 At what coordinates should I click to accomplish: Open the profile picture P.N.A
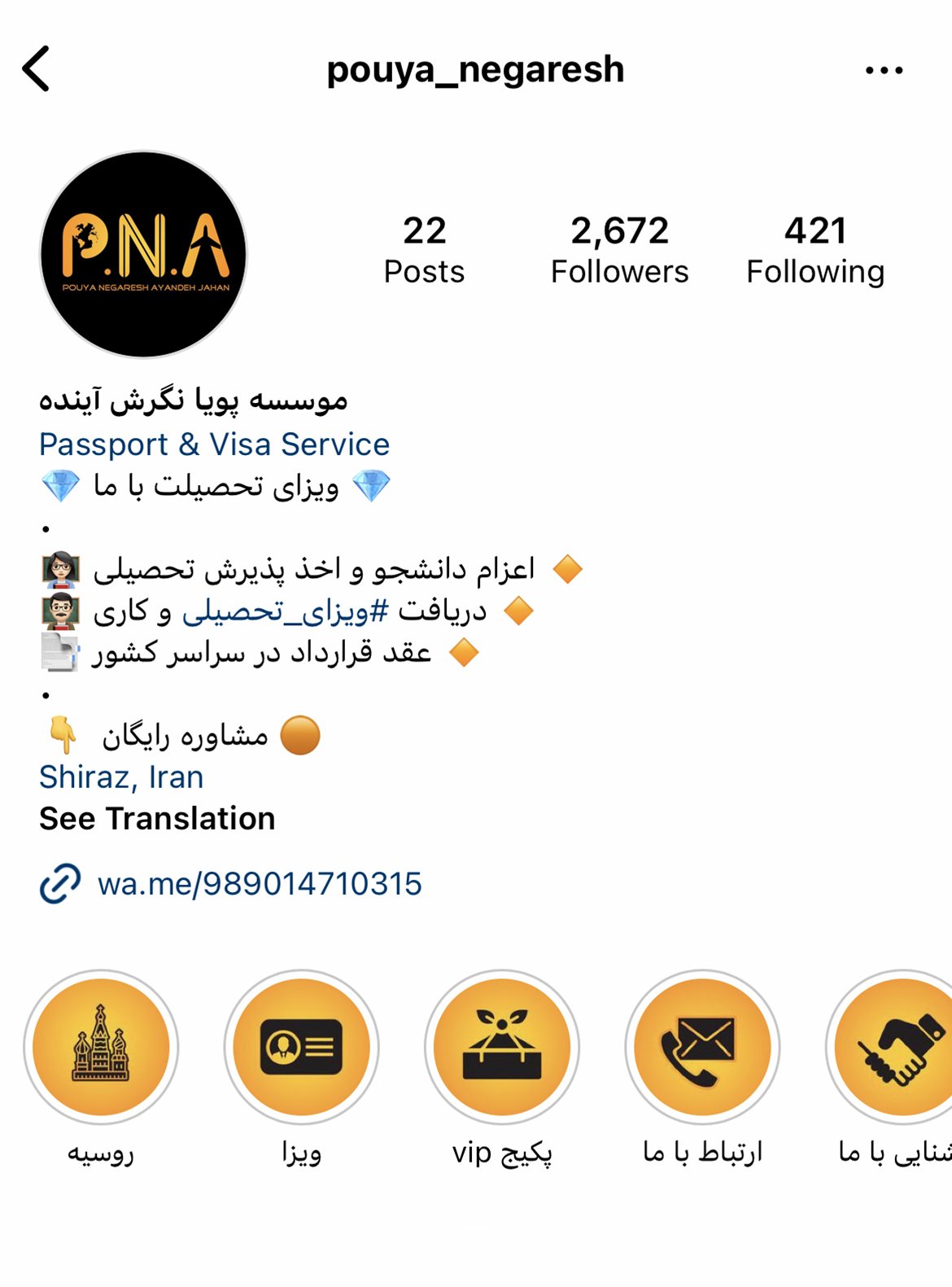[143, 254]
